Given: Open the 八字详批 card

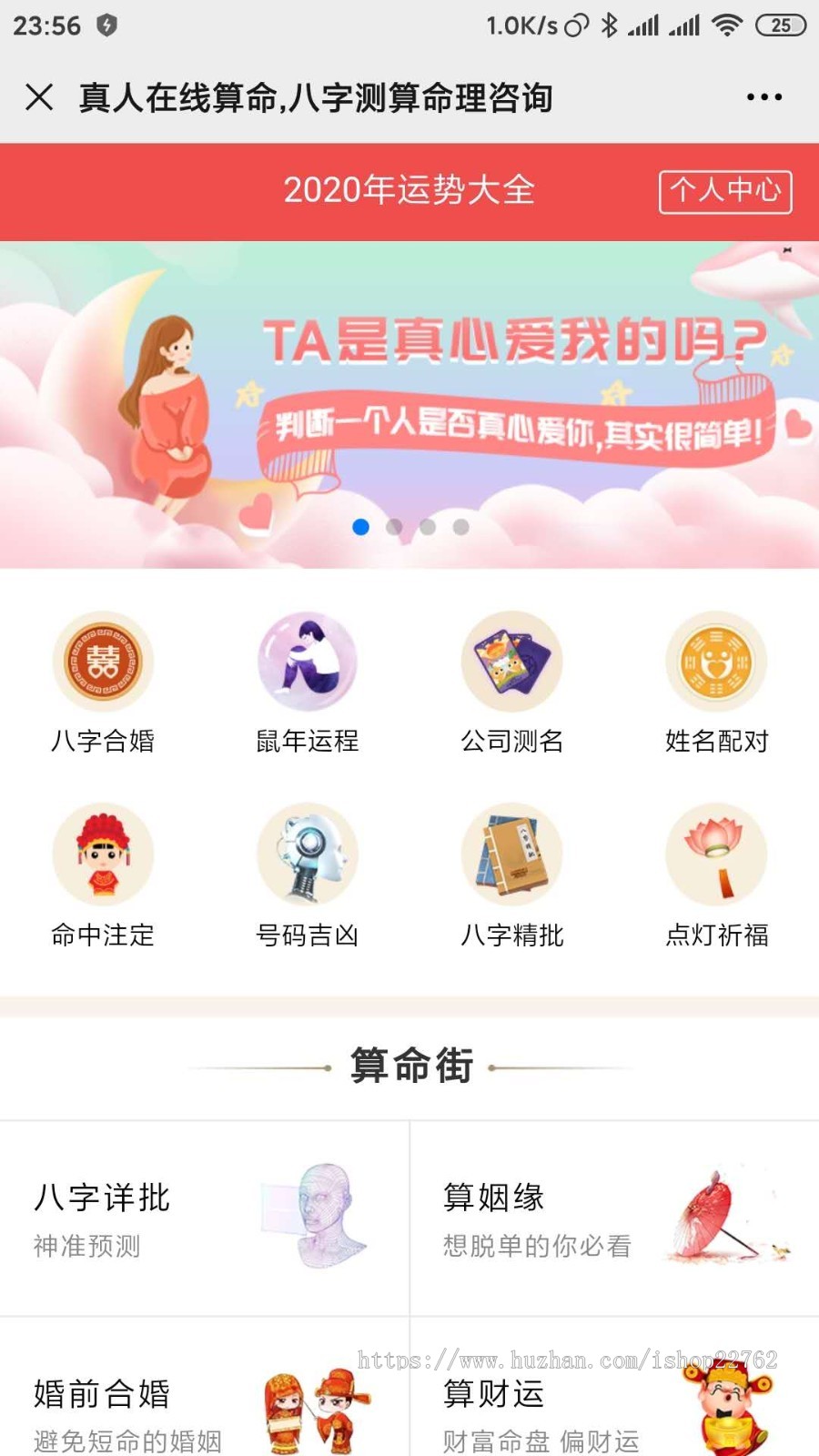Looking at the screenshot, I should 205,1219.
